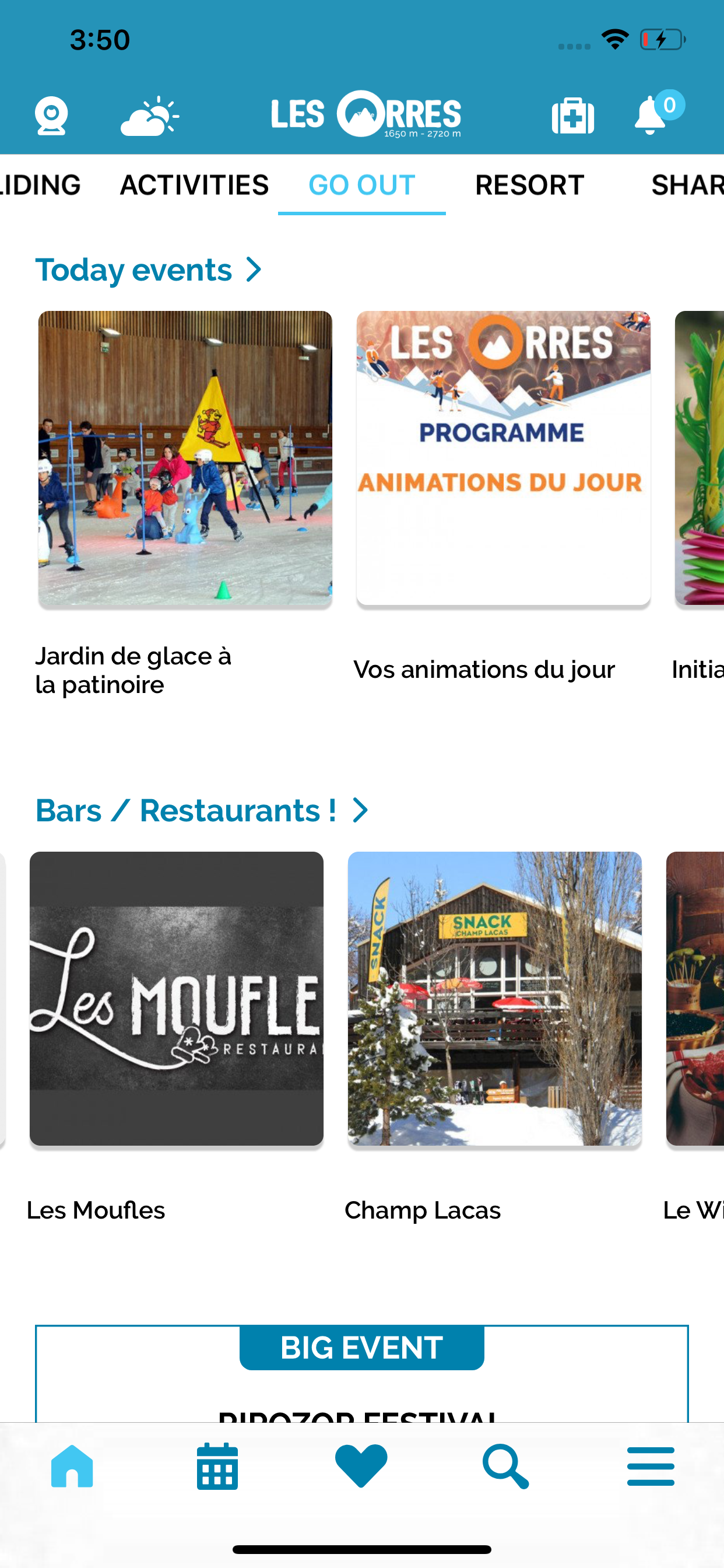Open the search tab
The width and height of the screenshot is (724, 1568).
tap(505, 1466)
